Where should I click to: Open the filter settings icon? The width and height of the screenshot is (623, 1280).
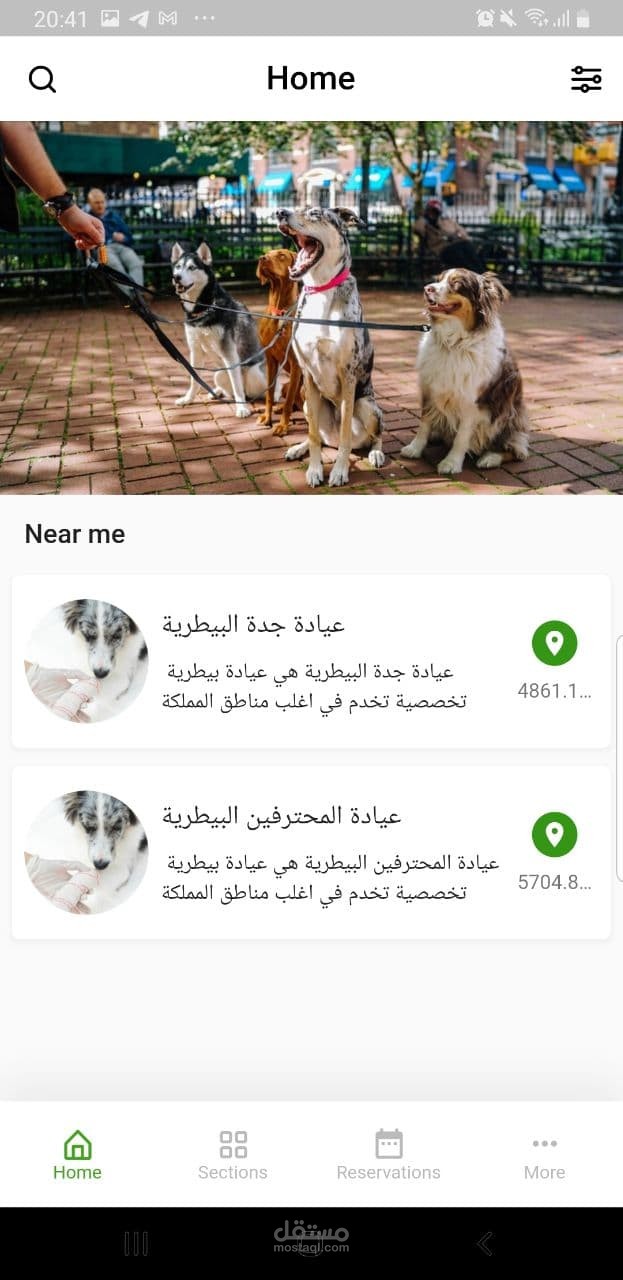(x=586, y=79)
